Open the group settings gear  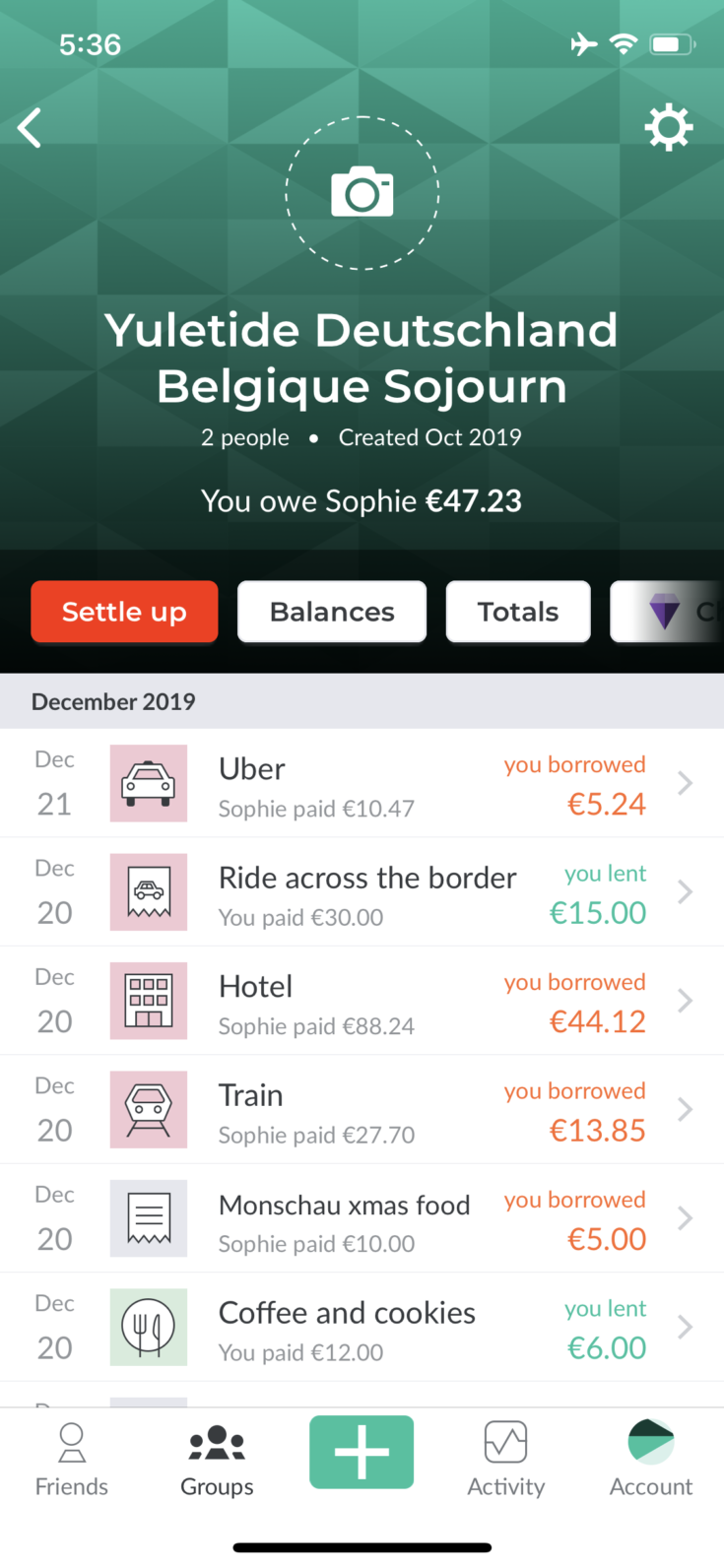(669, 126)
